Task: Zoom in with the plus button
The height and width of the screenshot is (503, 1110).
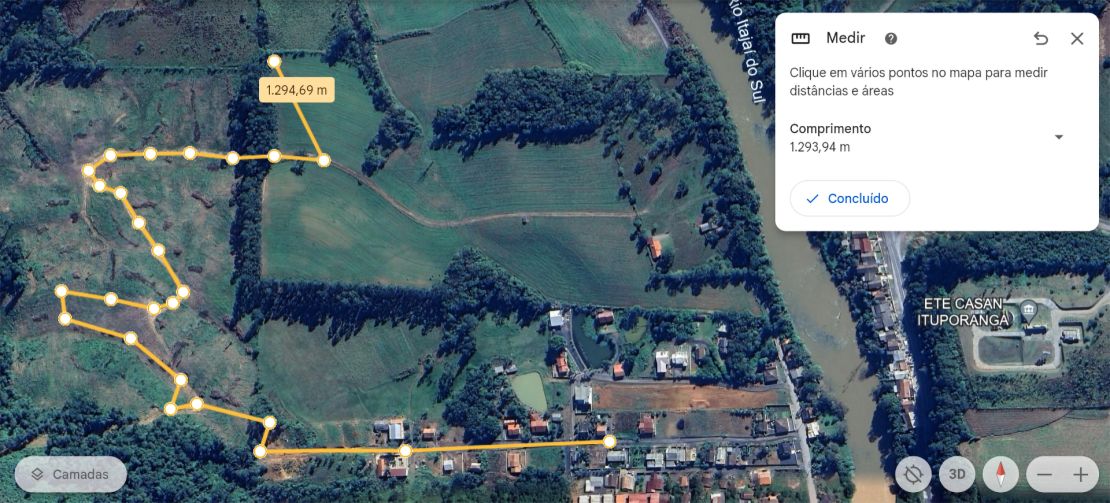Action: (1080, 474)
